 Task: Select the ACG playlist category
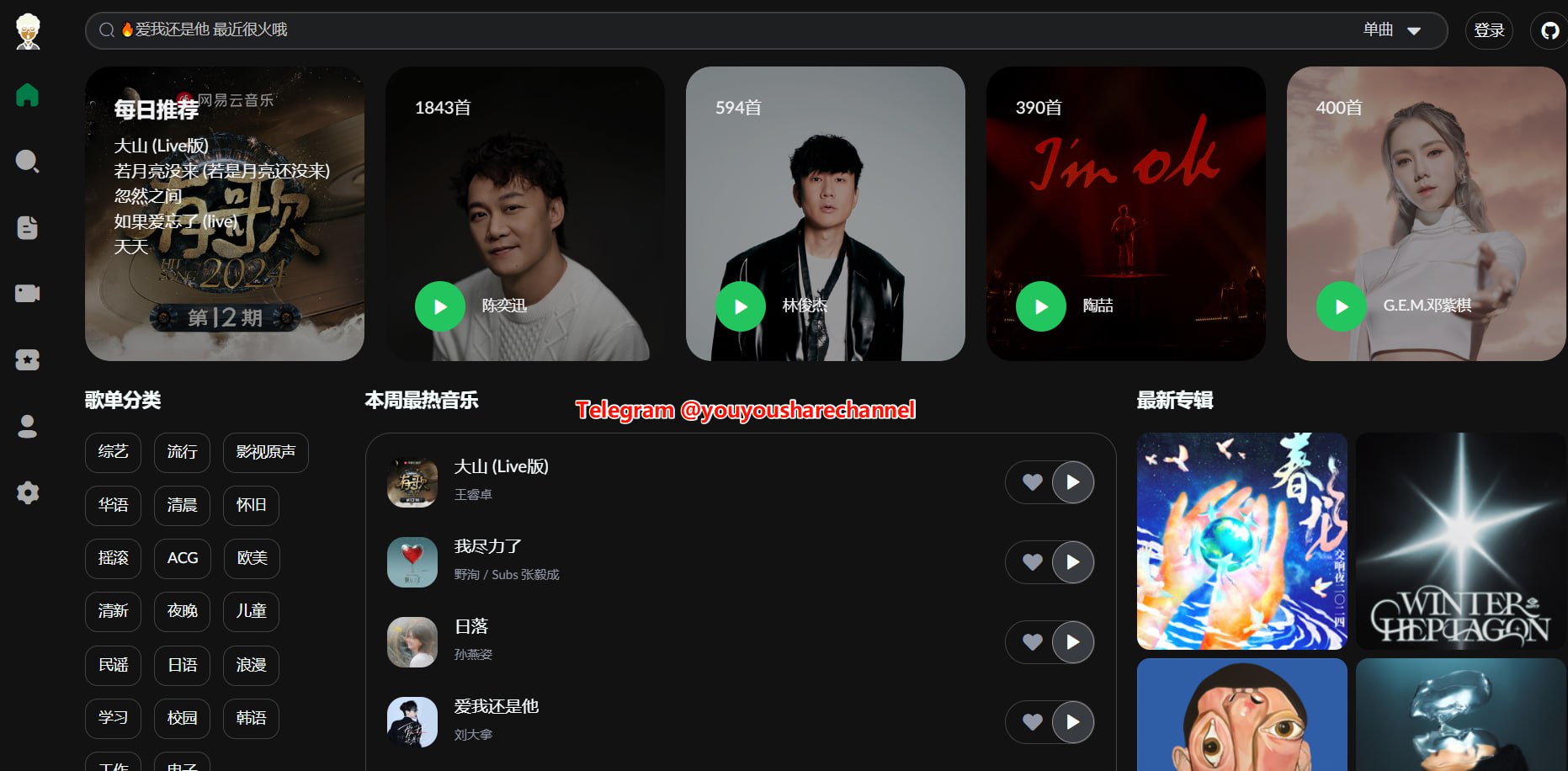pyautogui.click(x=182, y=558)
